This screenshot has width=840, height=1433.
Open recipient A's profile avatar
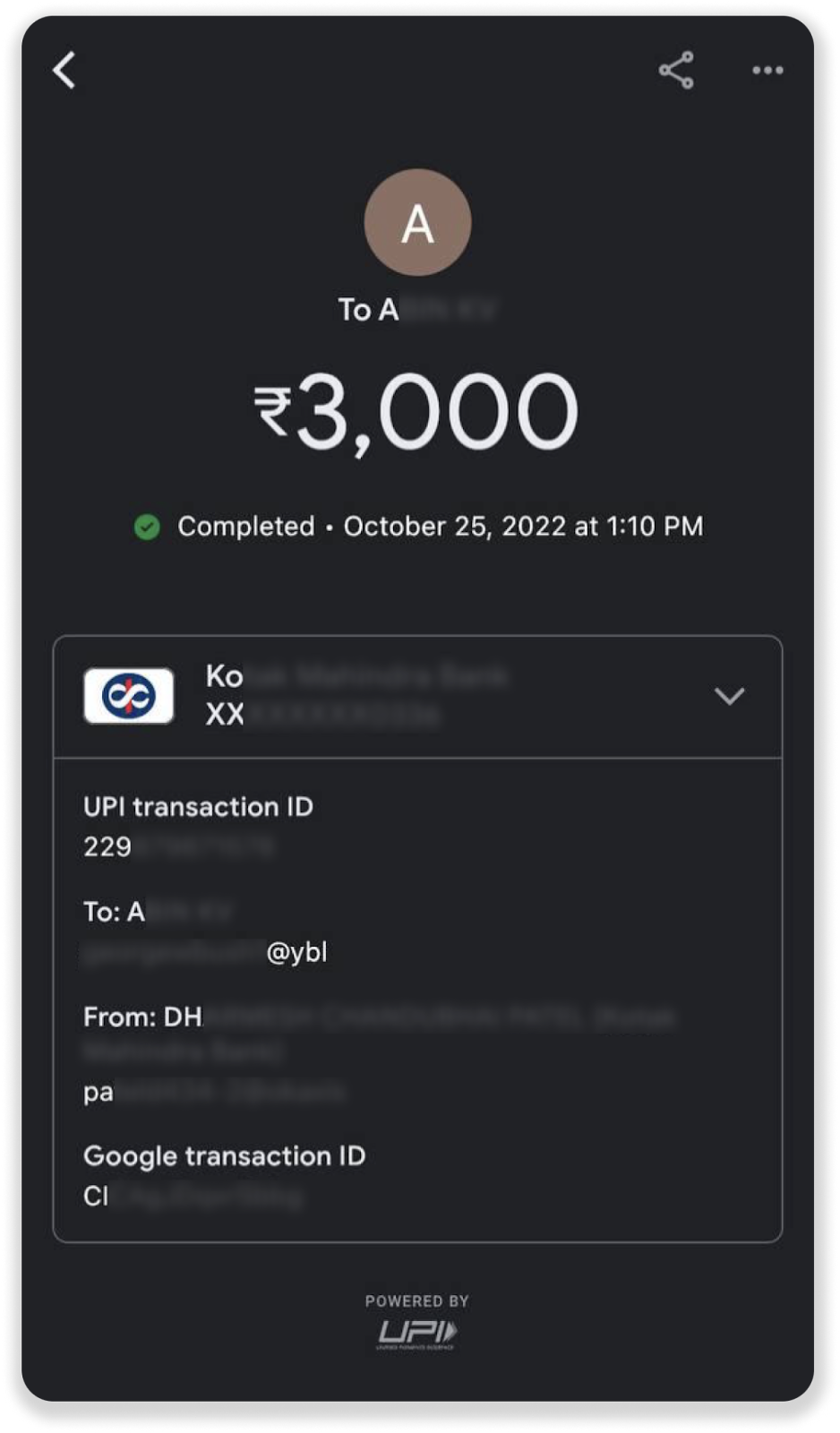click(417, 222)
